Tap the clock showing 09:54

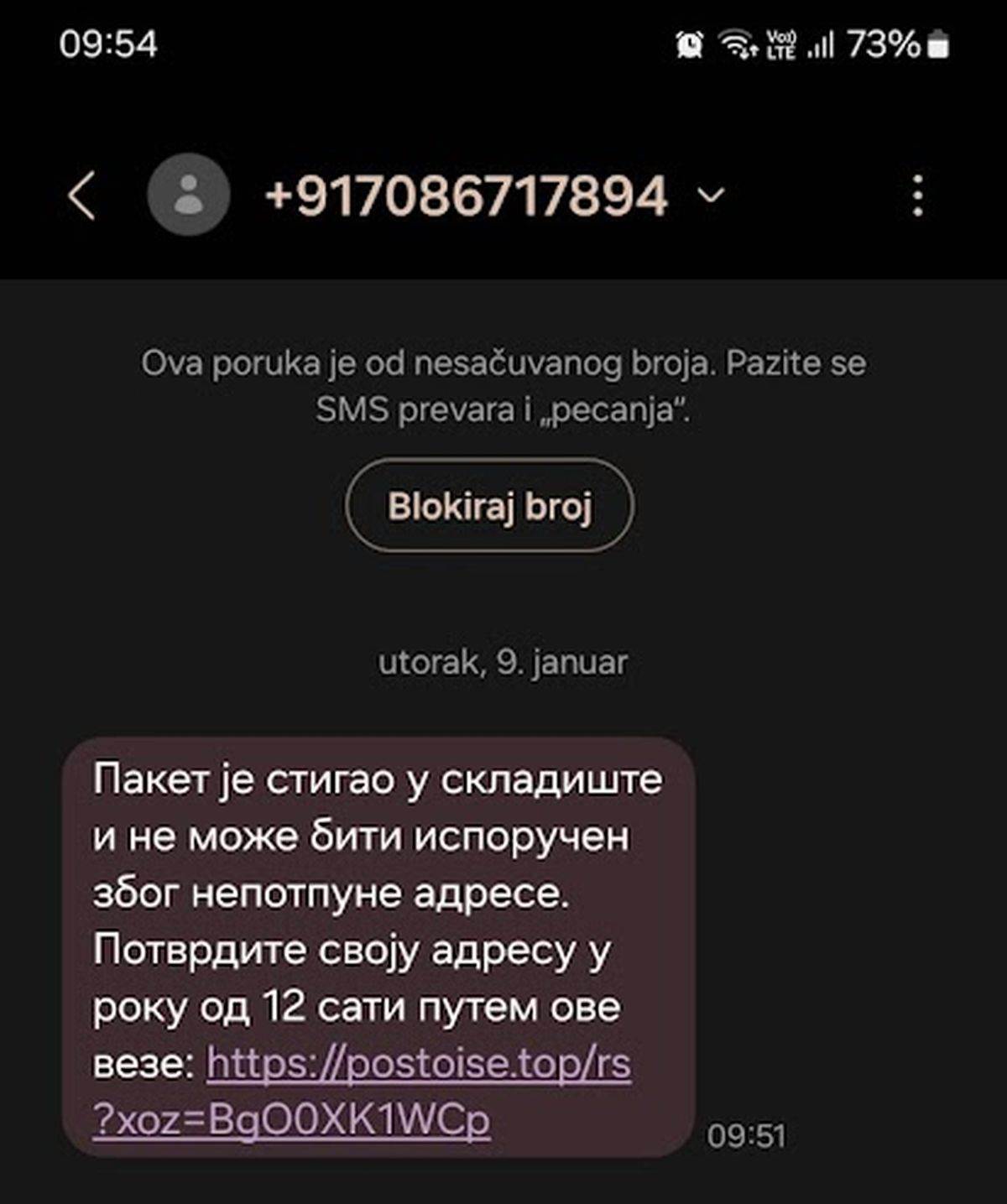(x=109, y=44)
